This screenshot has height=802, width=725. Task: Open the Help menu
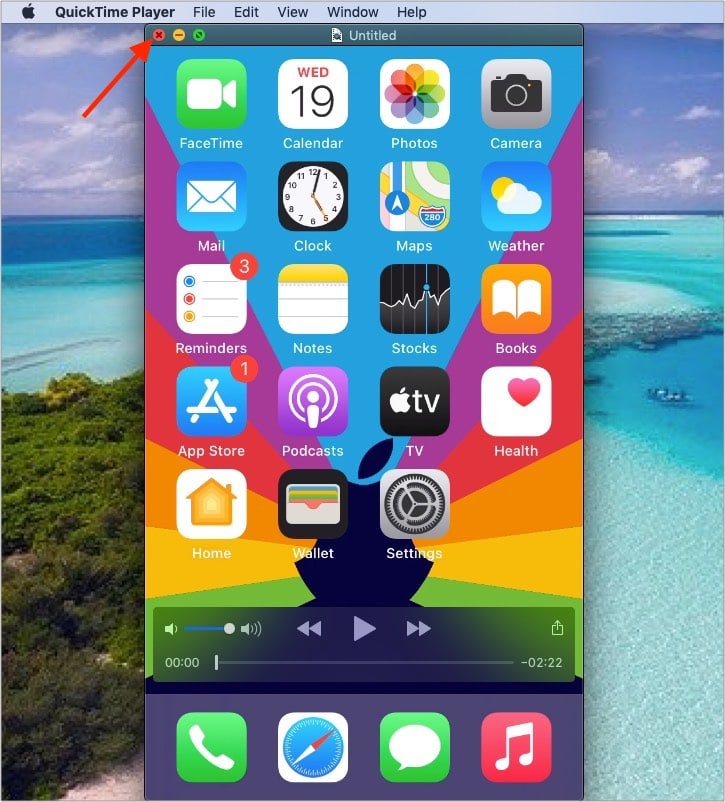pyautogui.click(x=411, y=12)
